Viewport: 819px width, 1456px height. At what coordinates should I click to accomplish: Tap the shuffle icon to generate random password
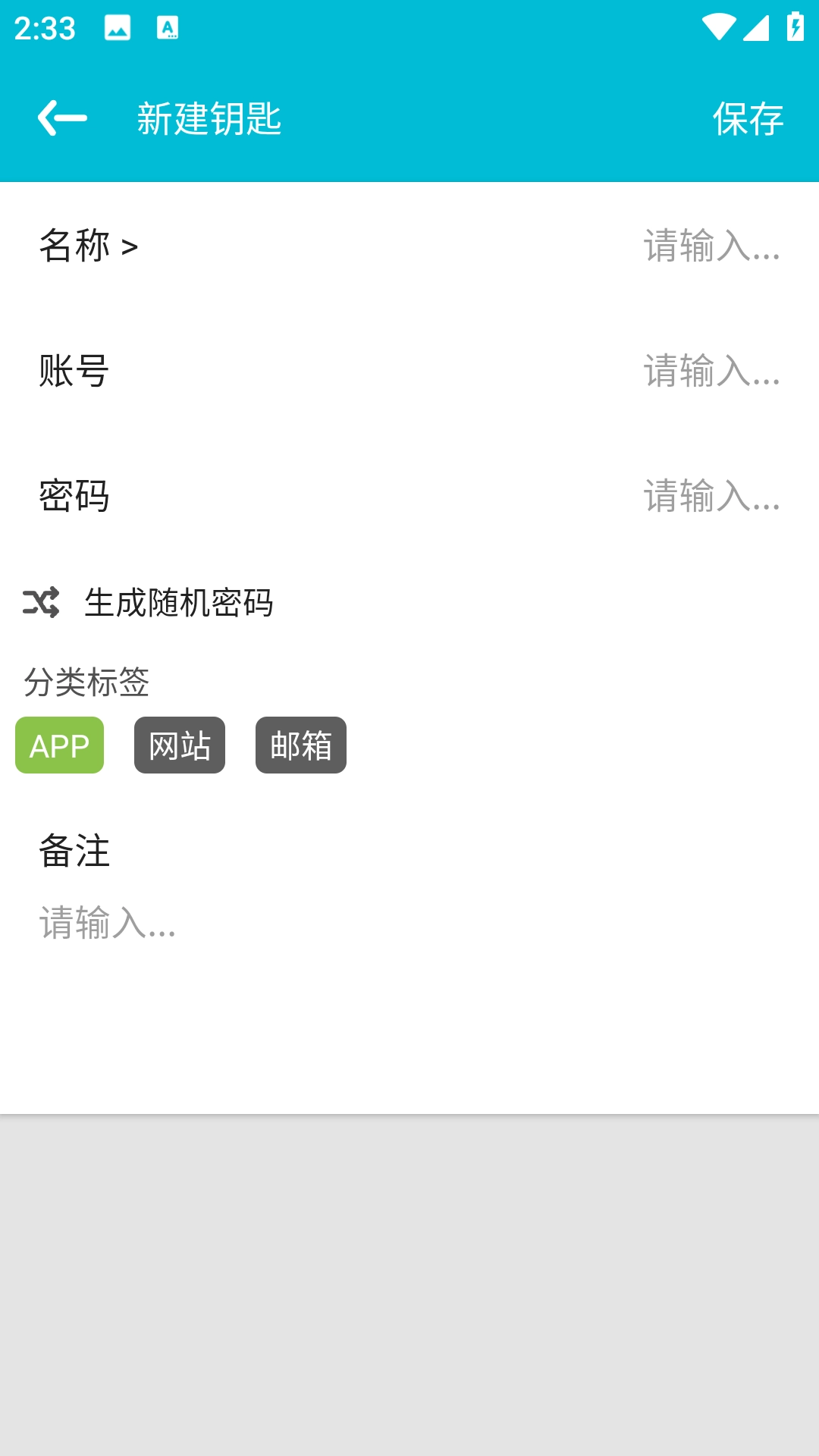[42, 603]
